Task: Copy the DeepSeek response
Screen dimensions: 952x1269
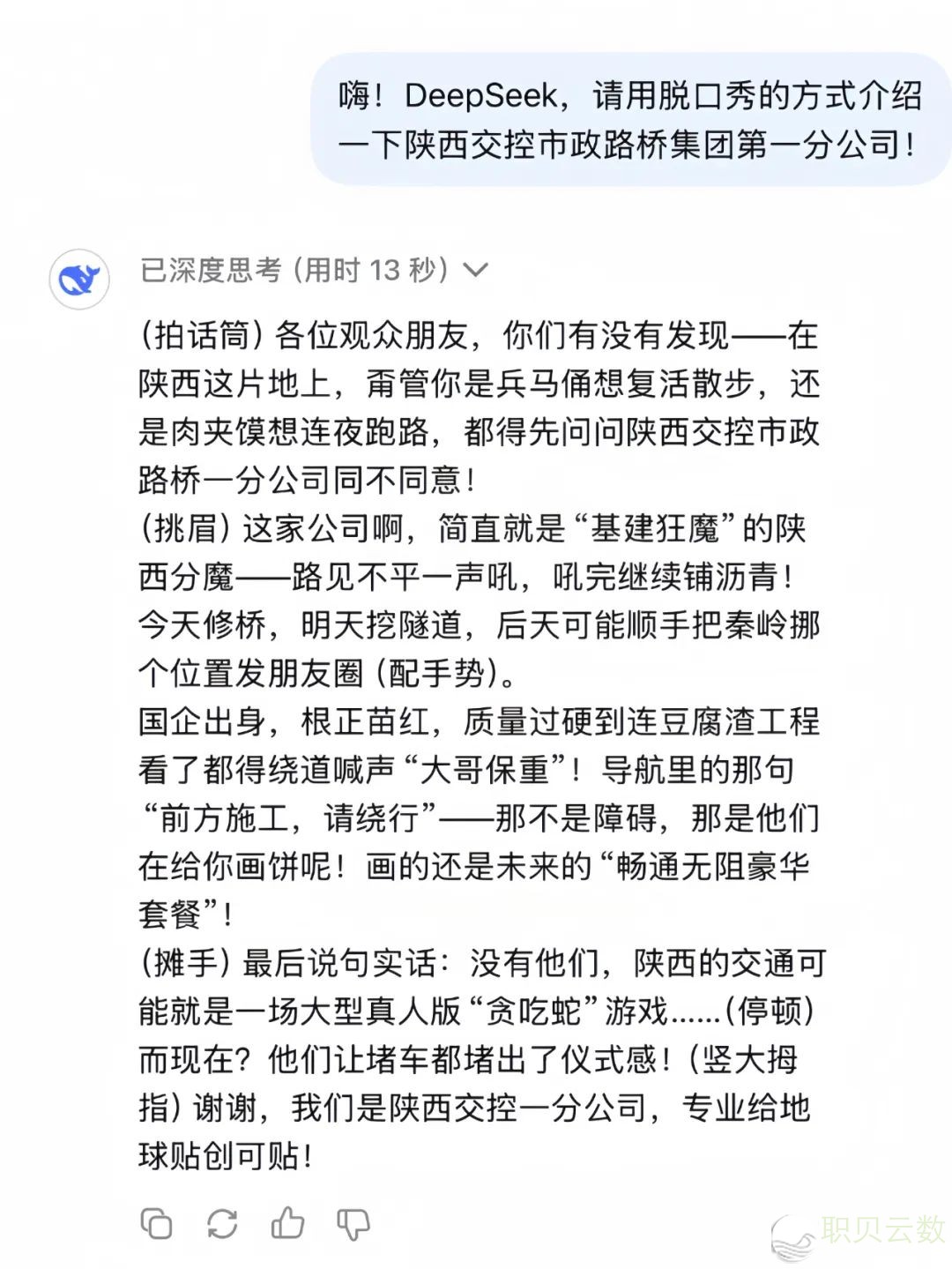Action: pos(156,1223)
